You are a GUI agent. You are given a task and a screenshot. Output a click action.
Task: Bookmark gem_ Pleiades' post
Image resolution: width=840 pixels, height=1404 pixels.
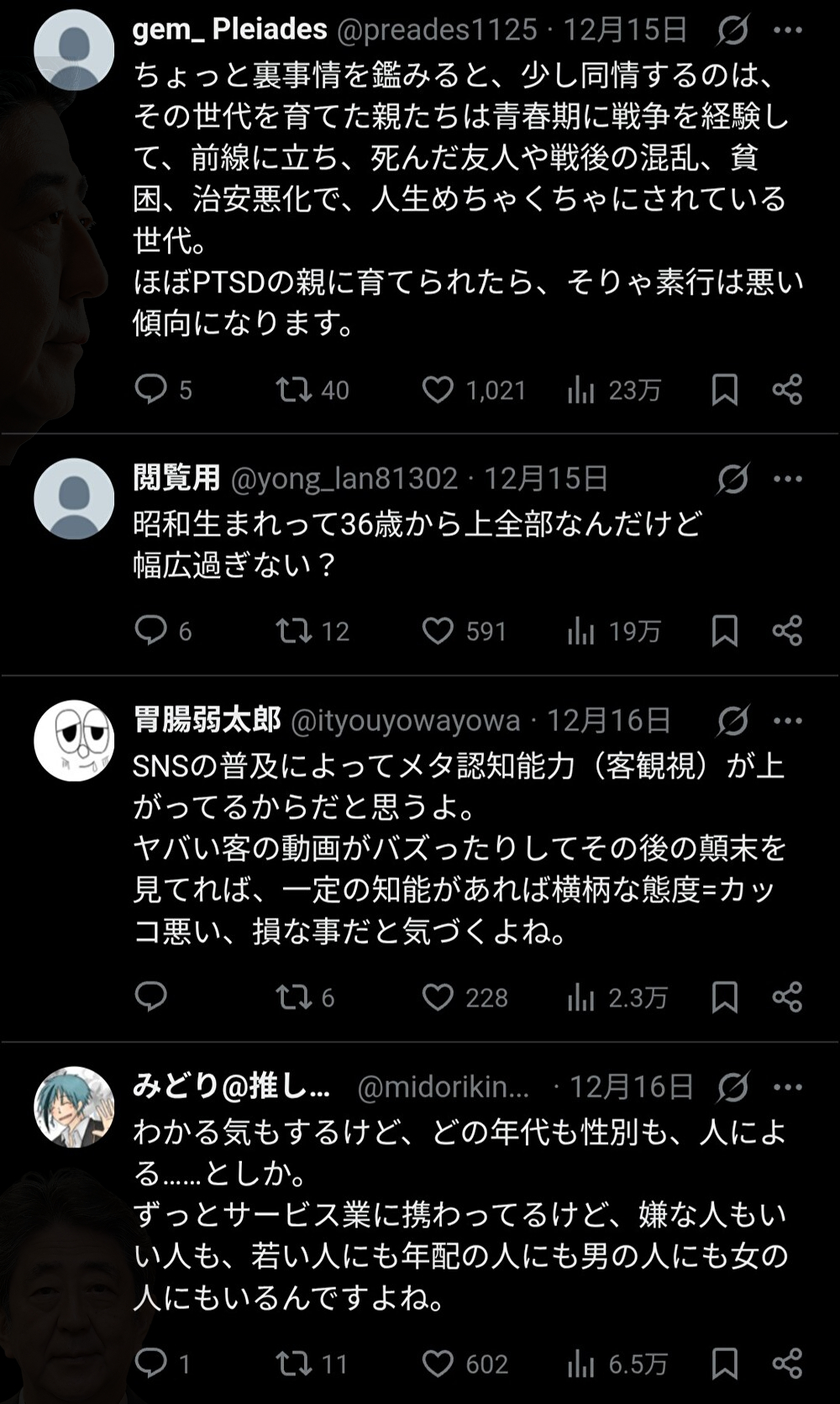tap(725, 390)
